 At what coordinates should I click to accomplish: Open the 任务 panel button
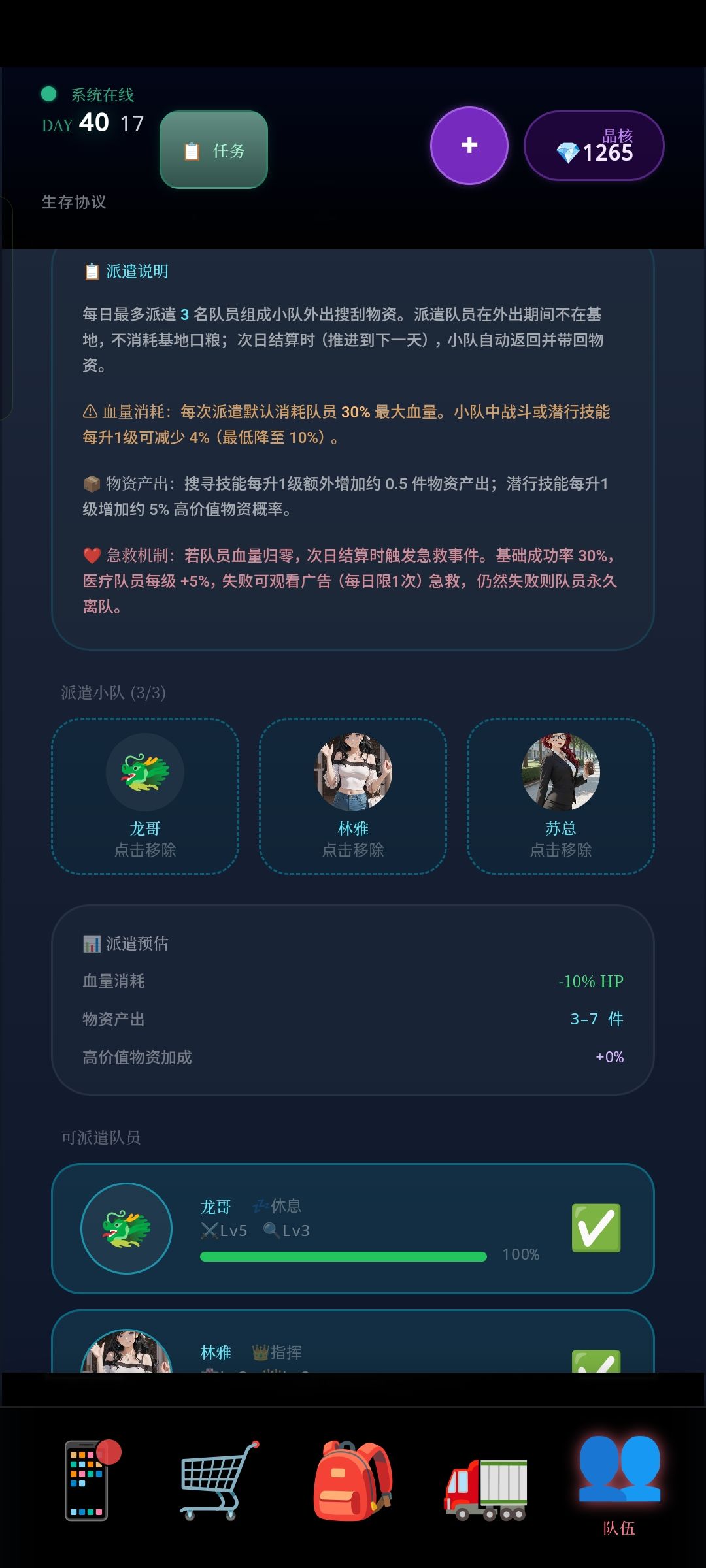213,150
